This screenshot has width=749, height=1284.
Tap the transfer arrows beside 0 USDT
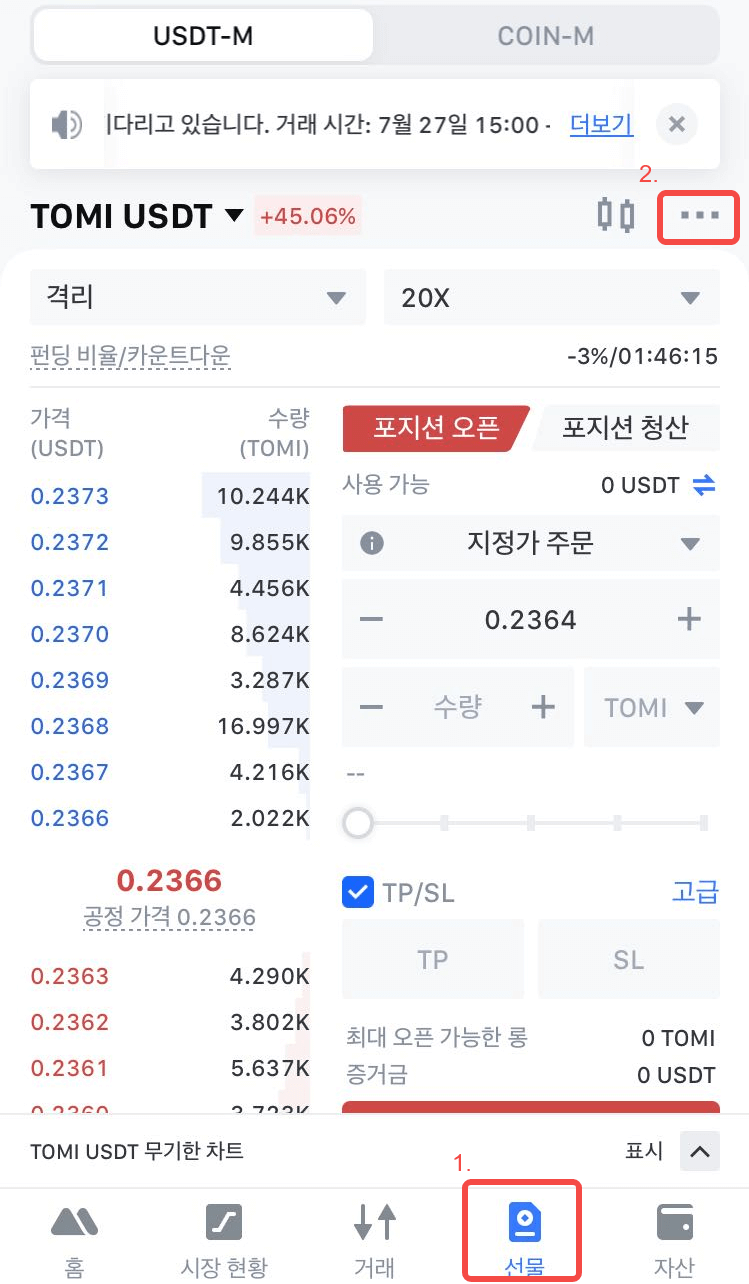point(704,486)
